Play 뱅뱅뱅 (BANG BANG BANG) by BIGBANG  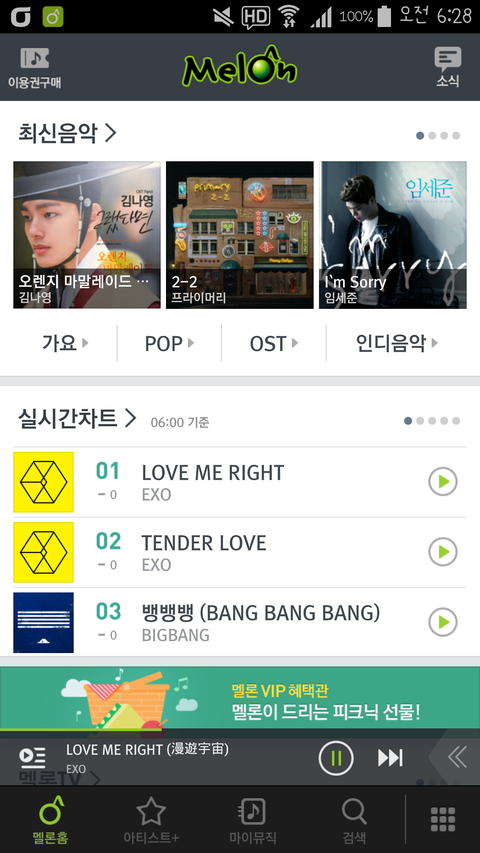(x=442, y=622)
